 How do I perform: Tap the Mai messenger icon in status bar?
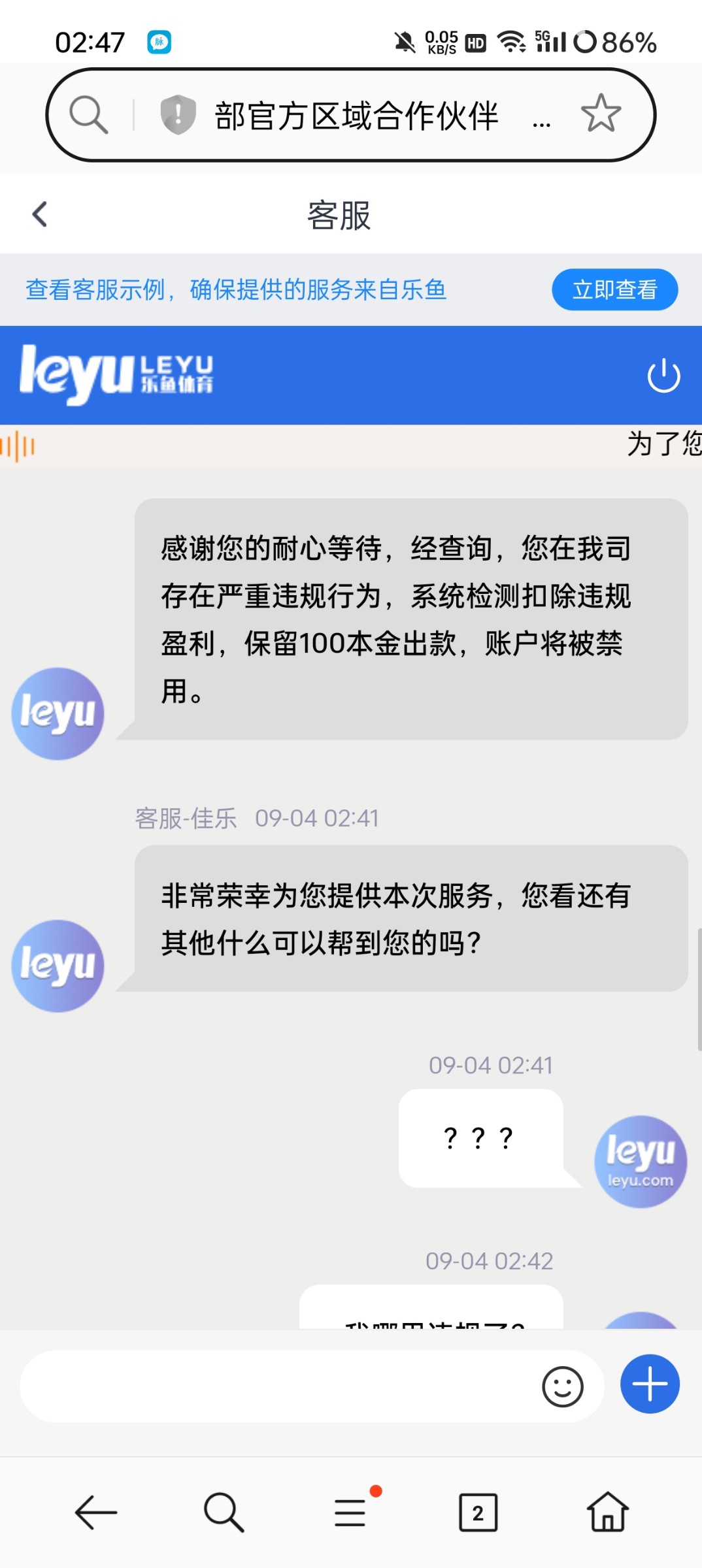tap(159, 42)
